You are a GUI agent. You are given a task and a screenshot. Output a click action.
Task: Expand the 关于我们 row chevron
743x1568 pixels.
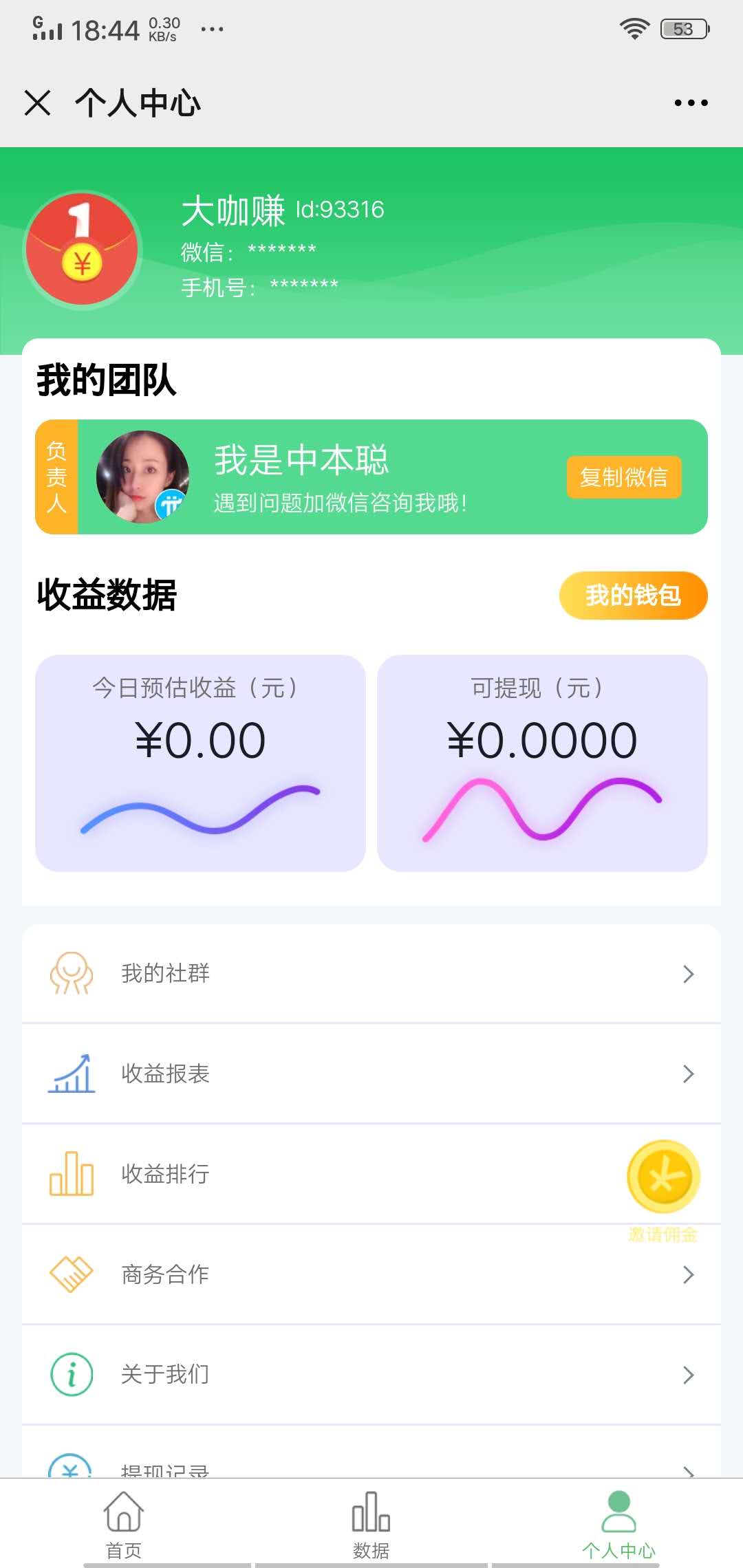pos(688,1375)
